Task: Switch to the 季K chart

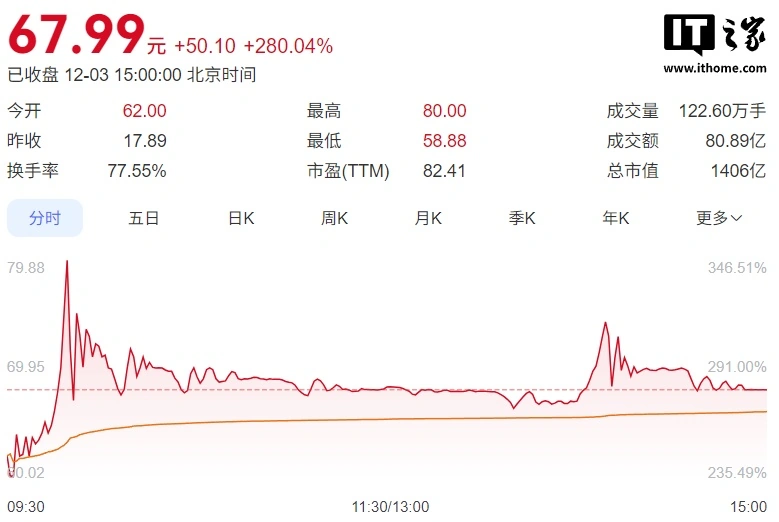Action: point(522,218)
